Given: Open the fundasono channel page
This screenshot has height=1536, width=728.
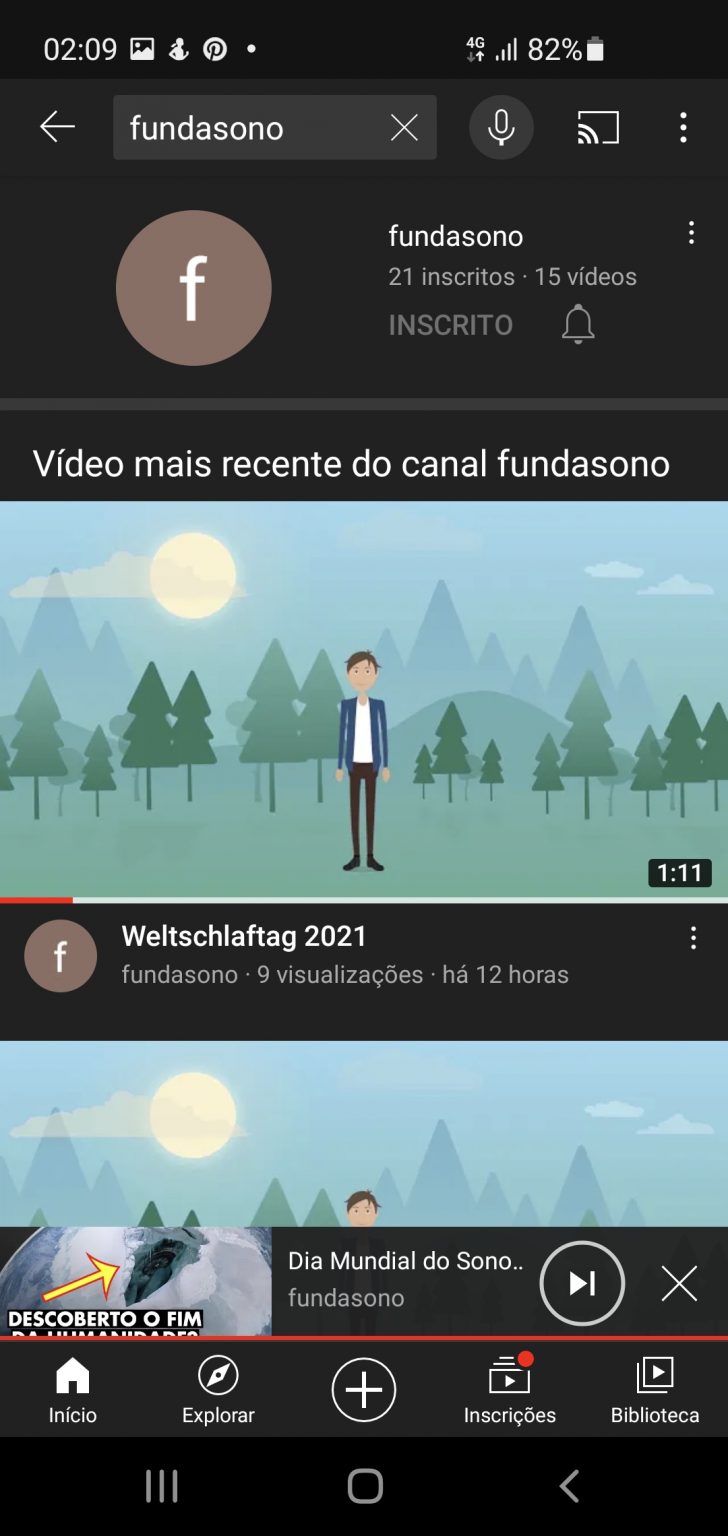Looking at the screenshot, I should click(x=194, y=288).
